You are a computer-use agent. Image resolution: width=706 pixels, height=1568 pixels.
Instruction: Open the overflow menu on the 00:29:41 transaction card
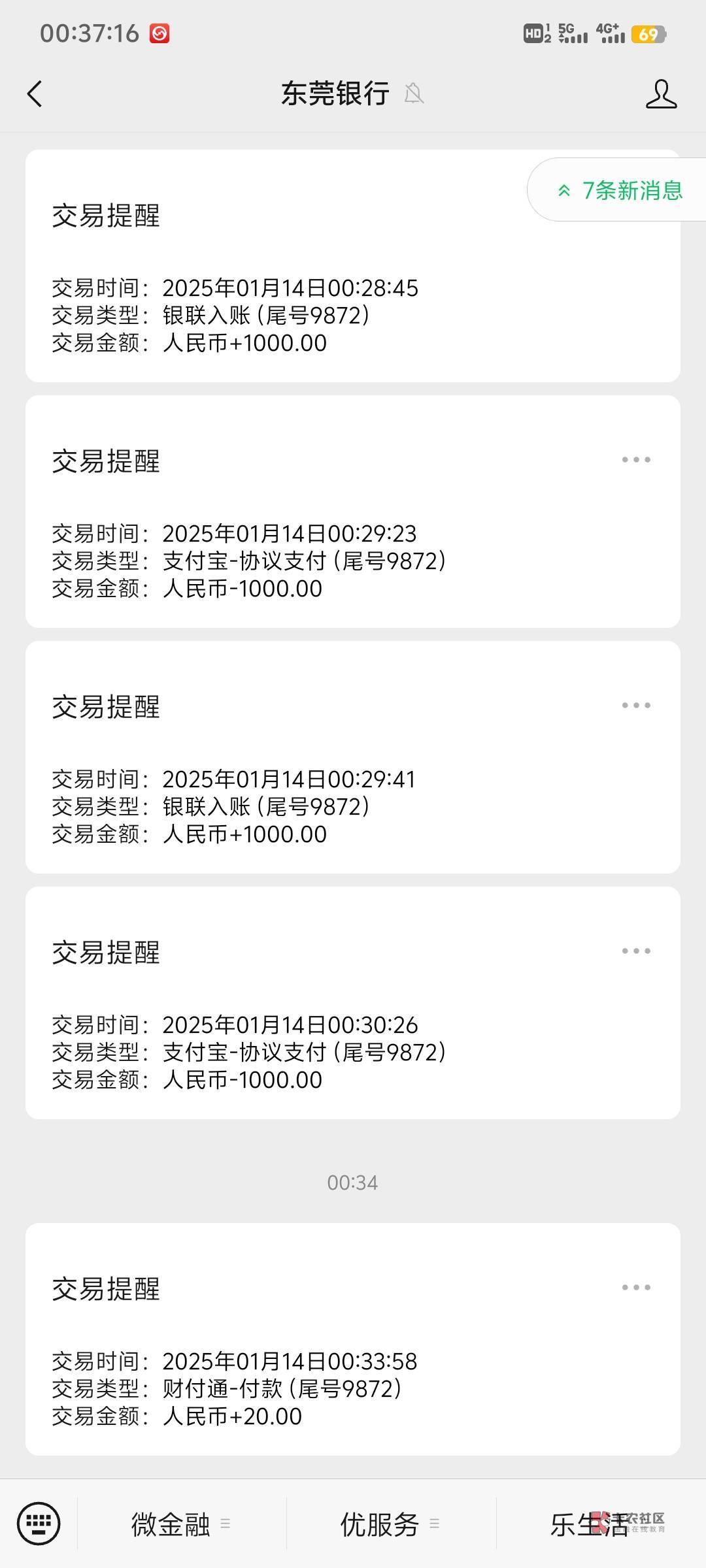tap(636, 706)
